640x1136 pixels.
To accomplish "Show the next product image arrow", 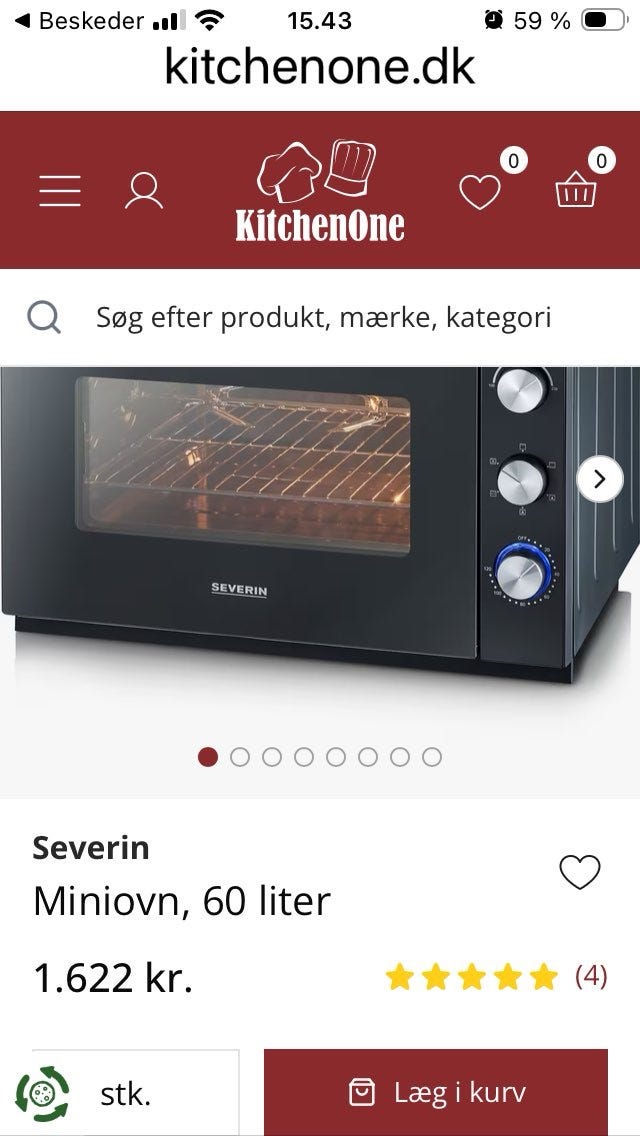I will 599,480.
